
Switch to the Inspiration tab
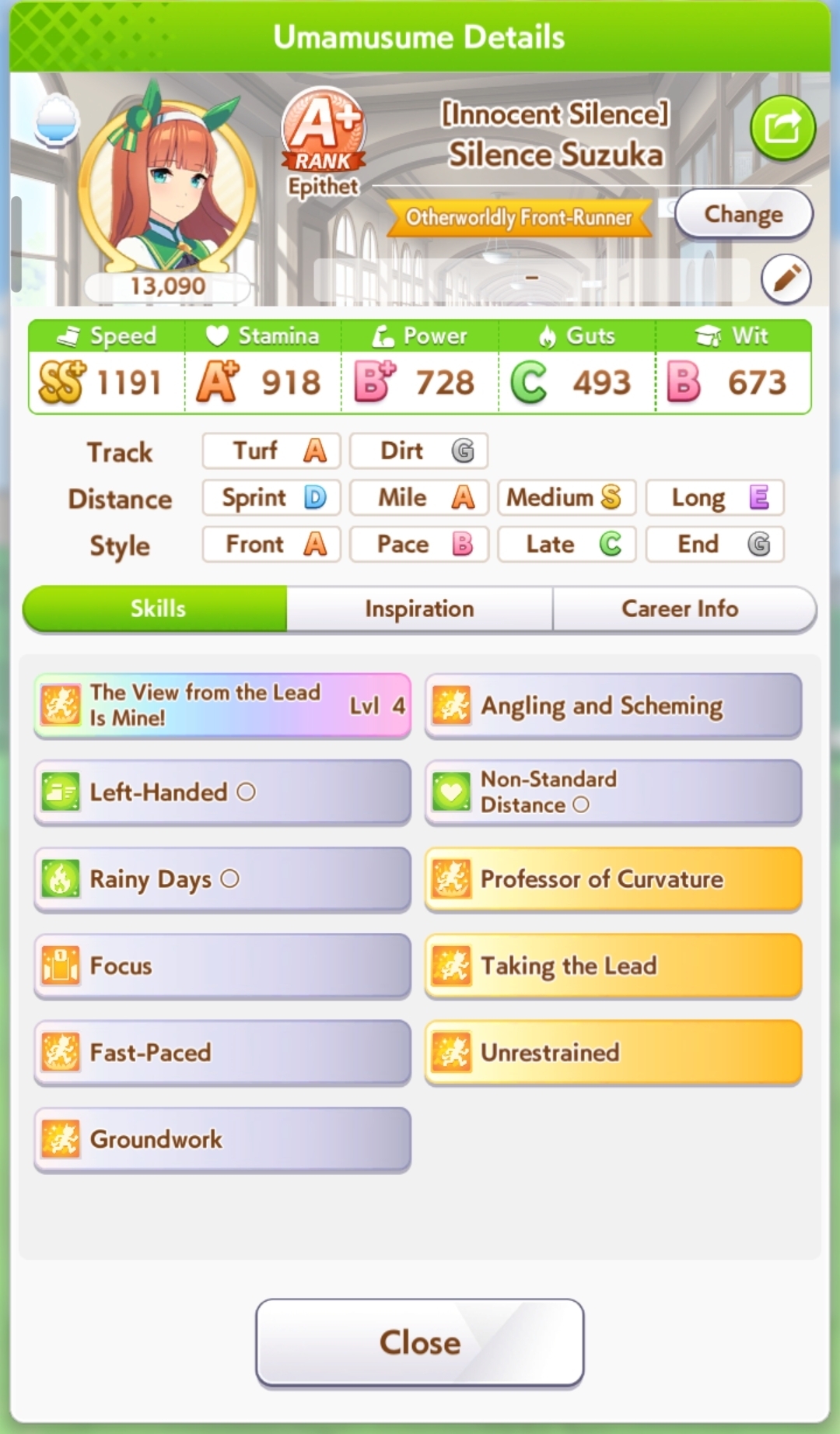pyautogui.click(x=419, y=608)
